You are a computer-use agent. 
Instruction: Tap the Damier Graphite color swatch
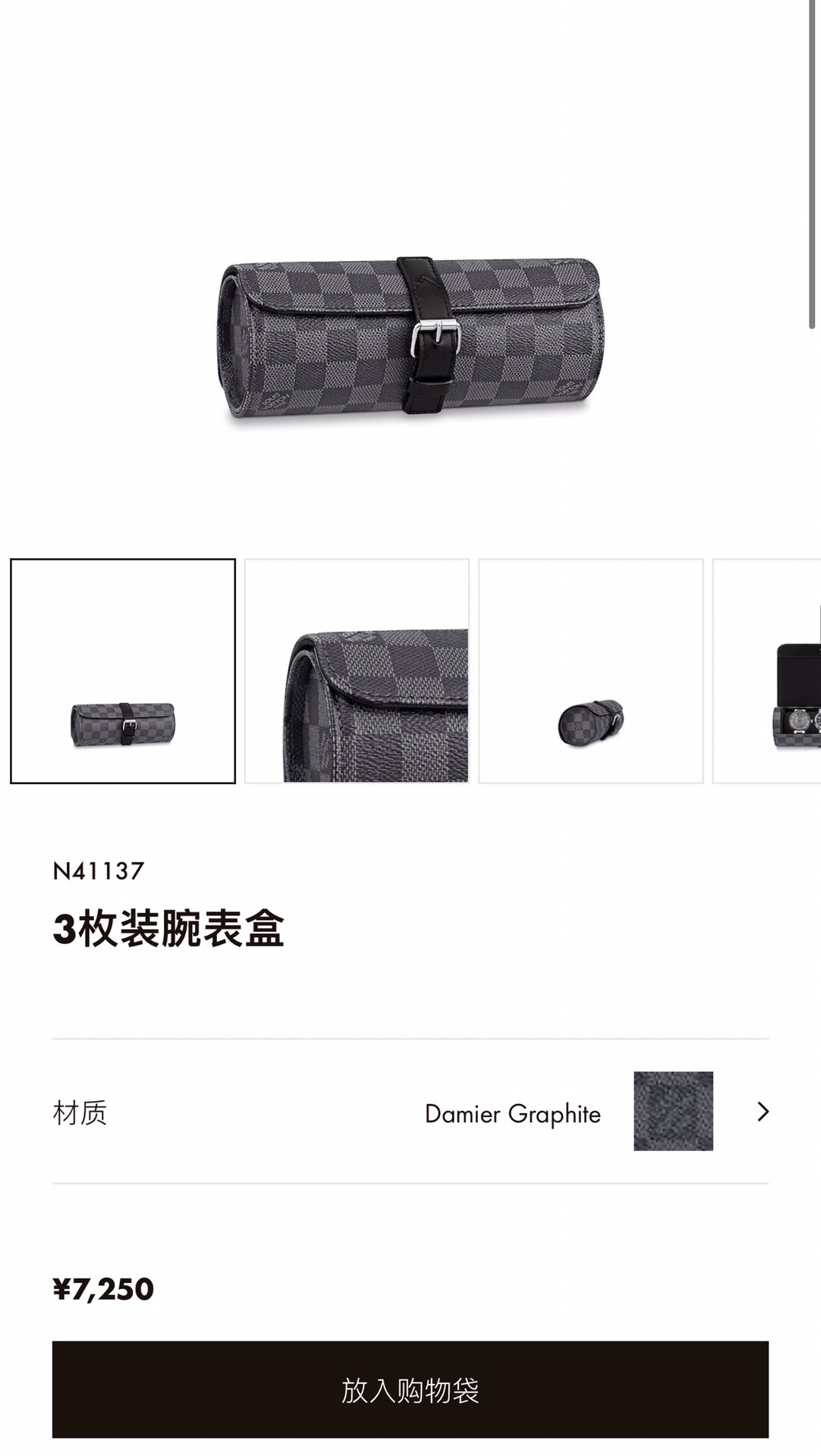pyautogui.click(x=673, y=1111)
